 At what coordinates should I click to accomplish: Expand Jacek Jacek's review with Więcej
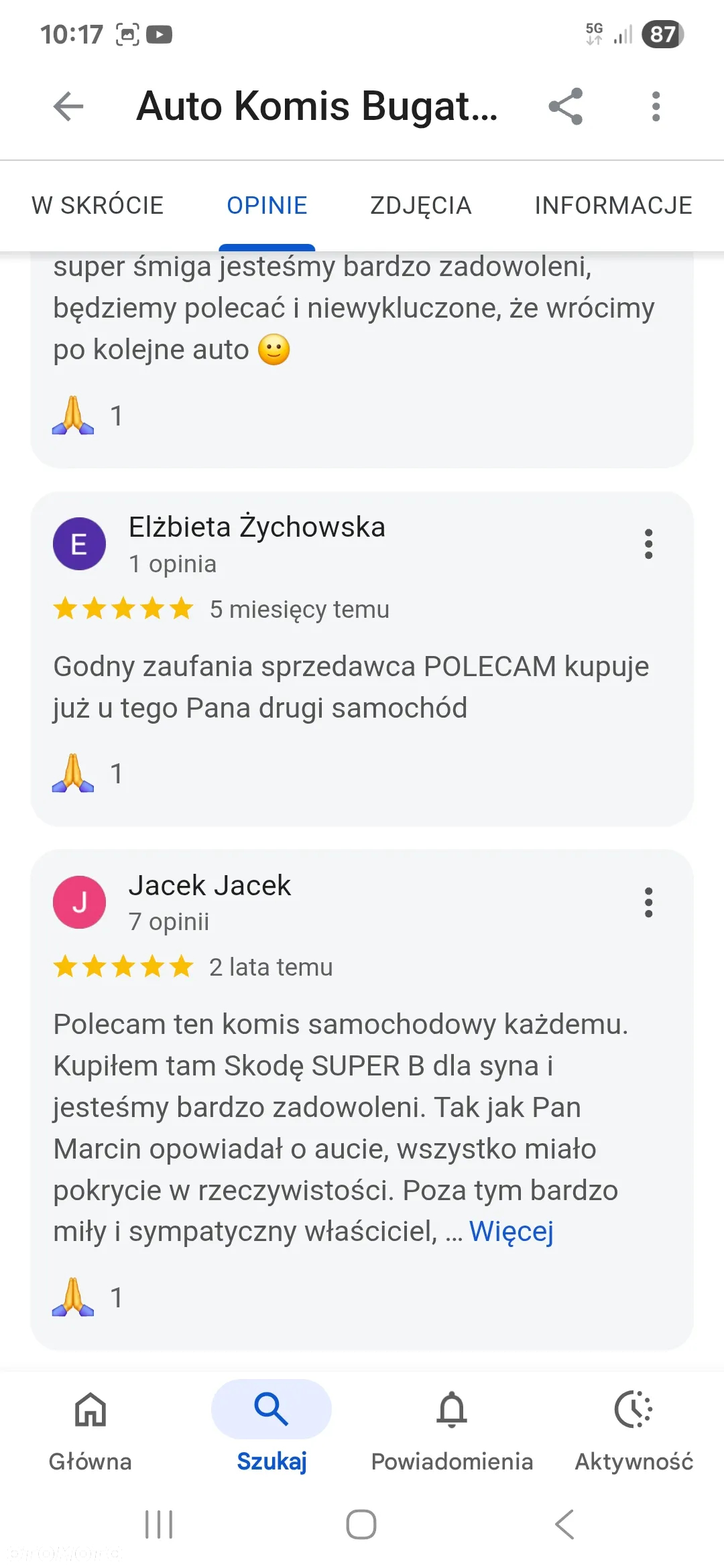coord(511,1231)
